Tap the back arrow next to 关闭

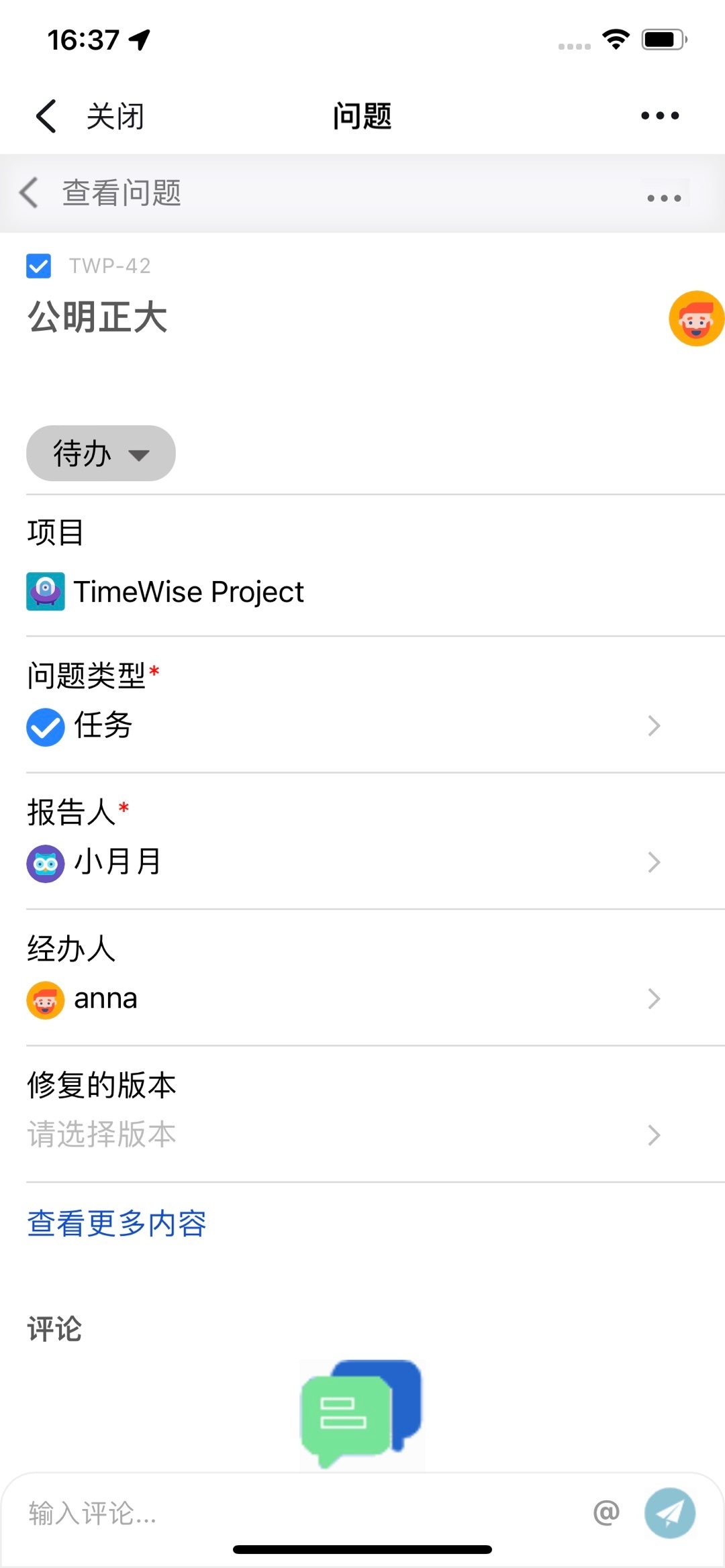click(x=46, y=116)
